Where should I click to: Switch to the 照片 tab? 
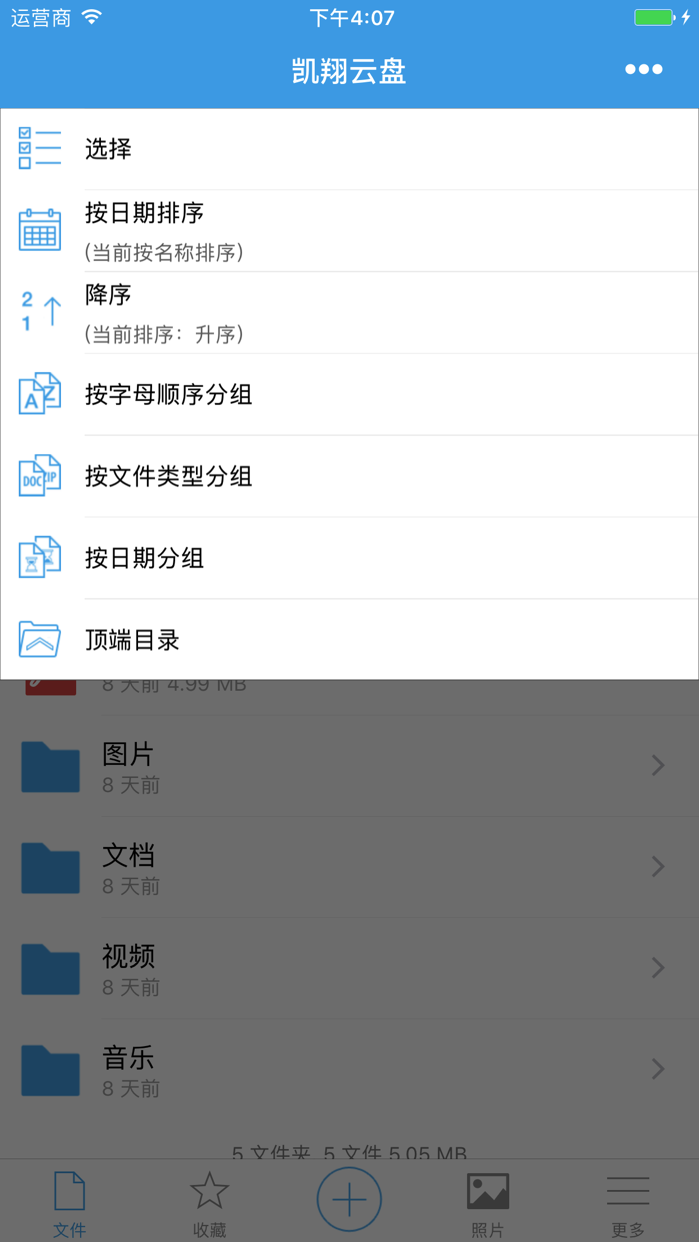coord(488,1203)
